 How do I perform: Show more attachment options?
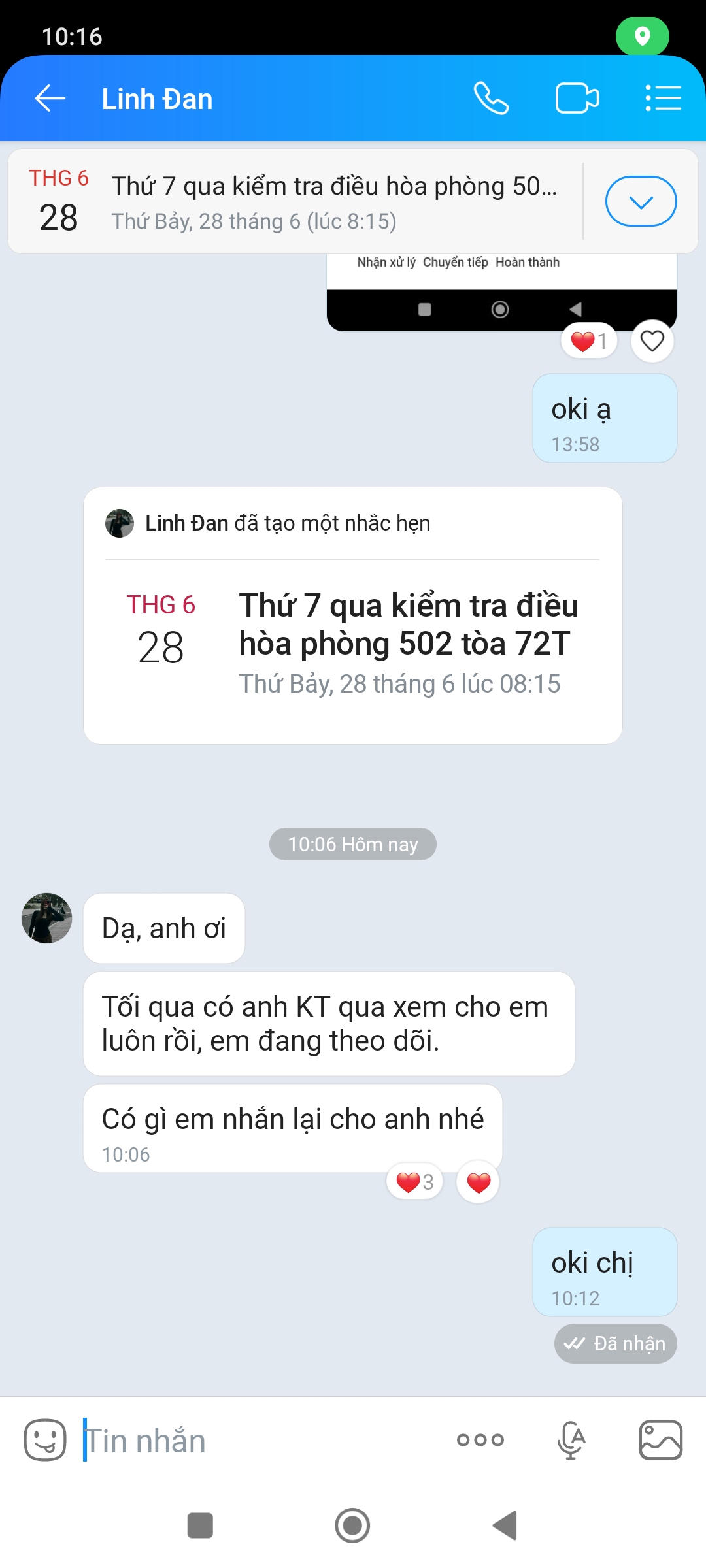[480, 1440]
